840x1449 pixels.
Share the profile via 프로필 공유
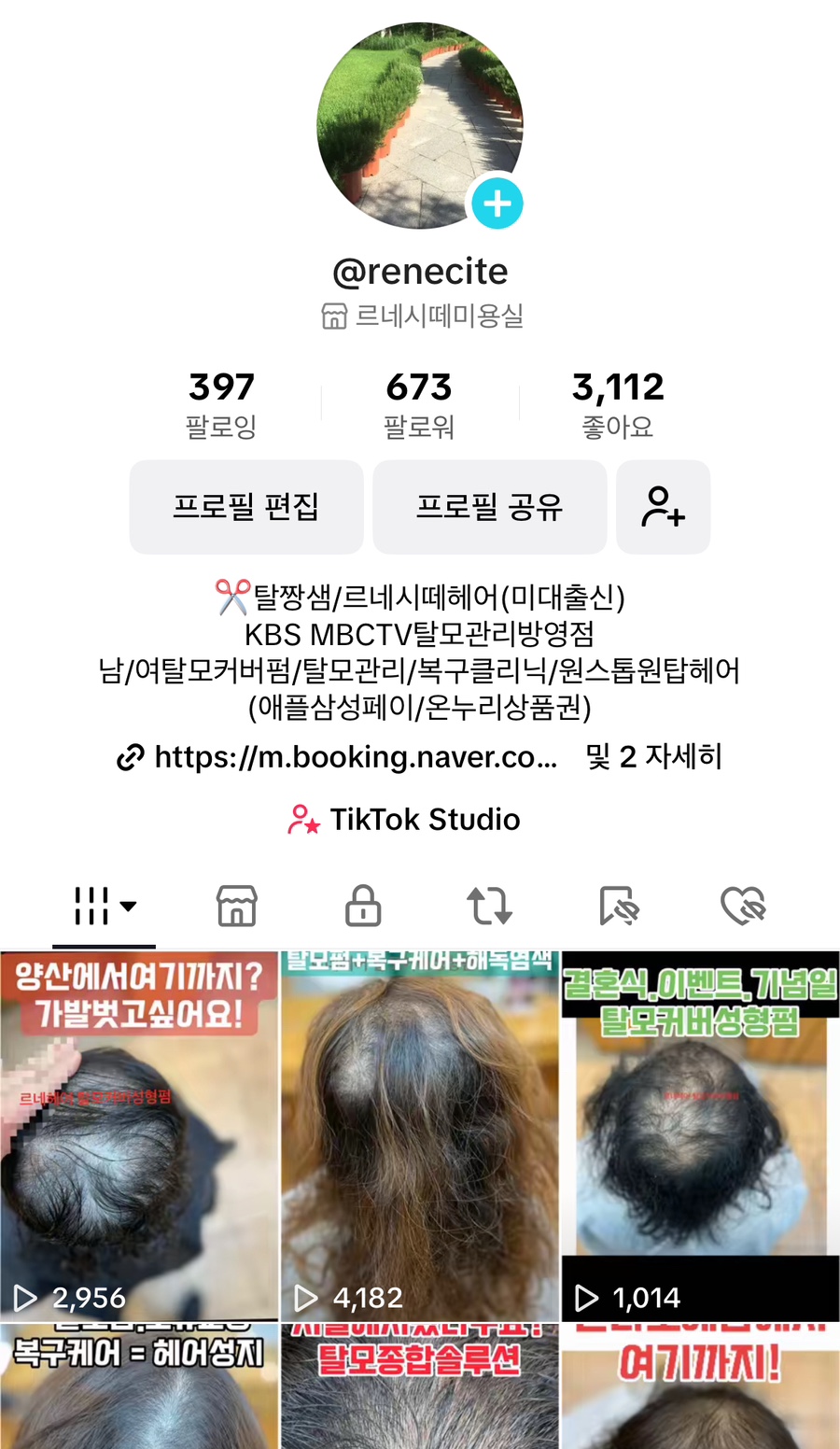click(x=490, y=507)
